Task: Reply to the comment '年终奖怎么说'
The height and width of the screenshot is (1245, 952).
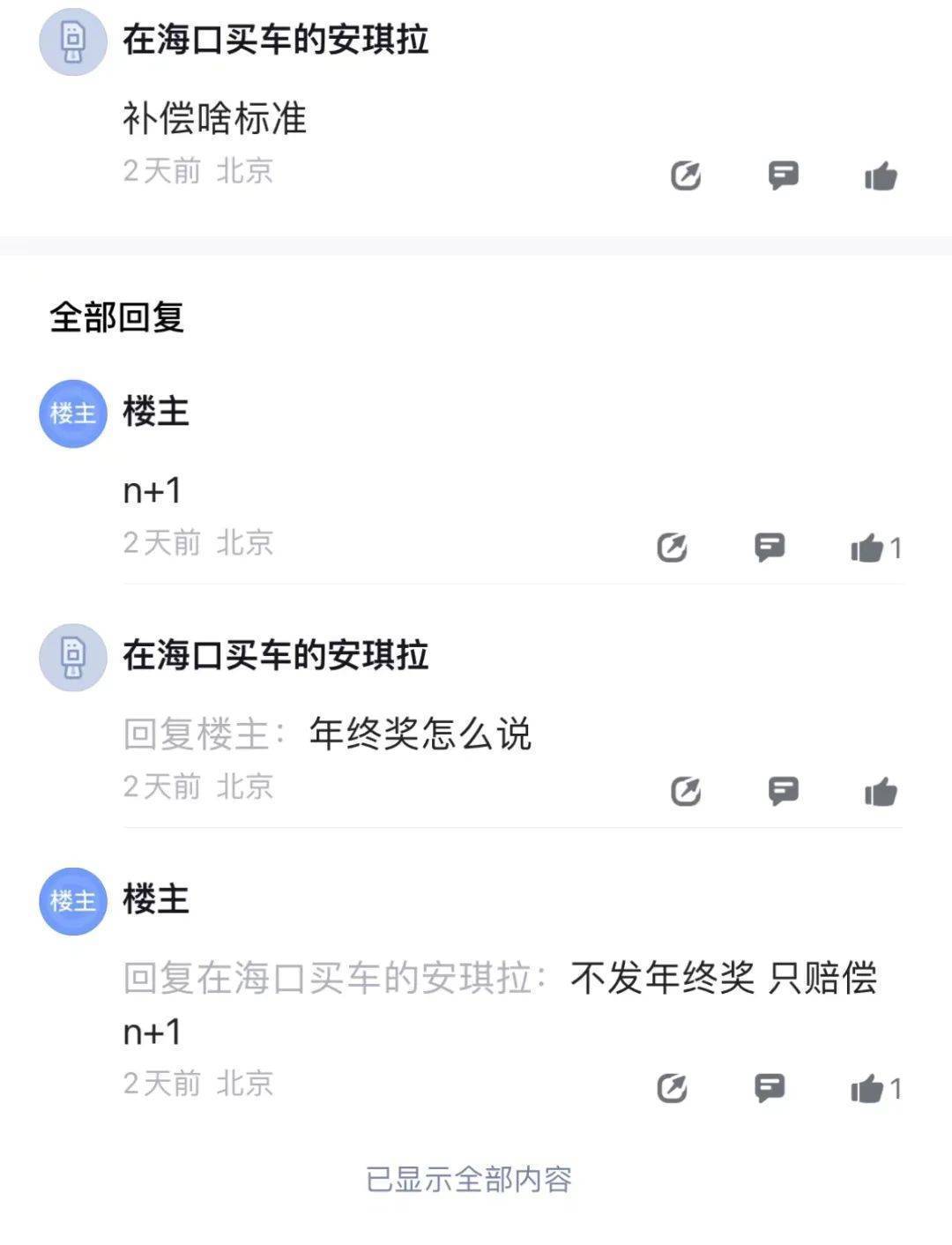Action: 783,791
